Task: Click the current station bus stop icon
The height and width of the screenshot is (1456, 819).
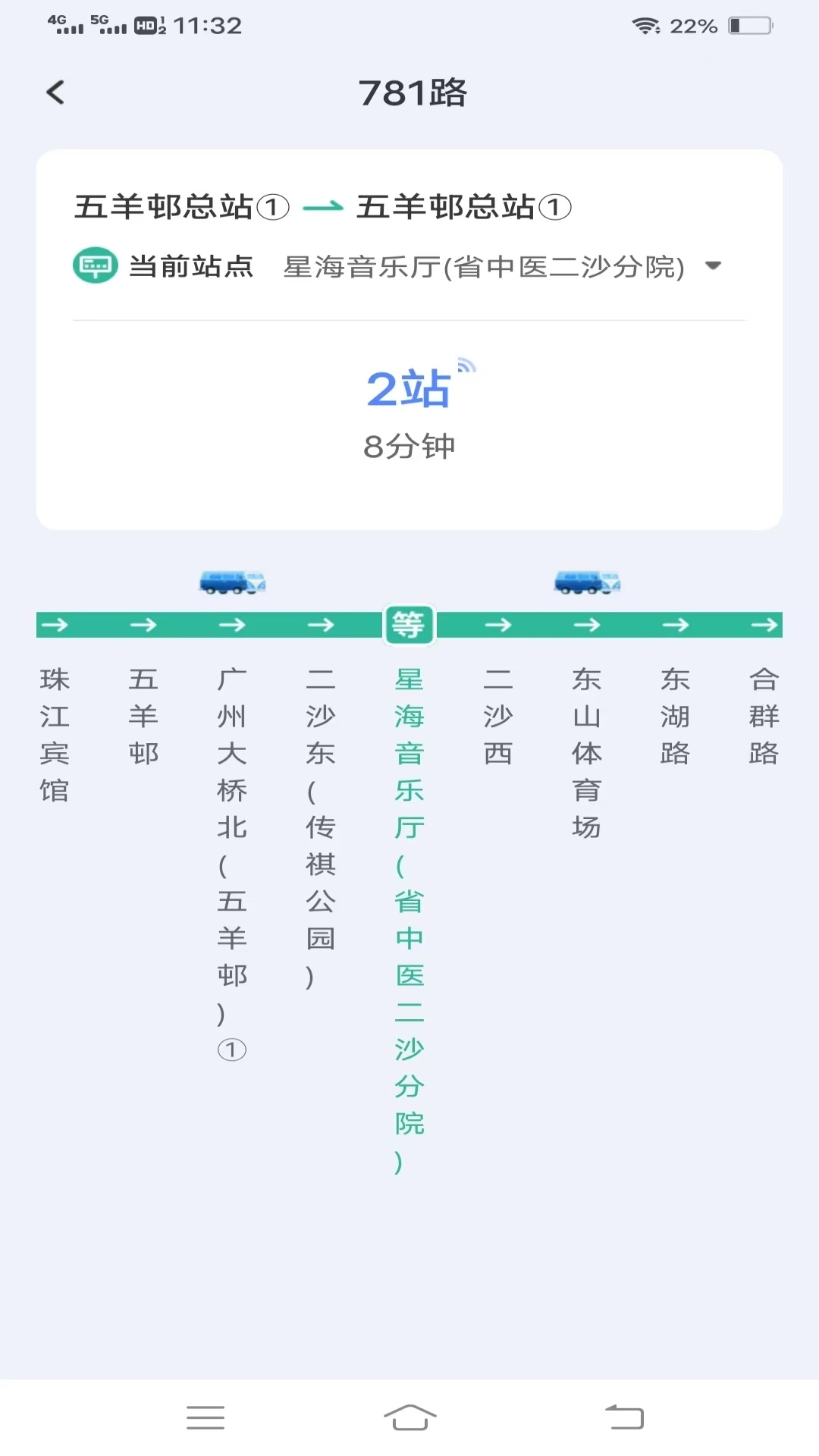Action: [x=93, y=266]
